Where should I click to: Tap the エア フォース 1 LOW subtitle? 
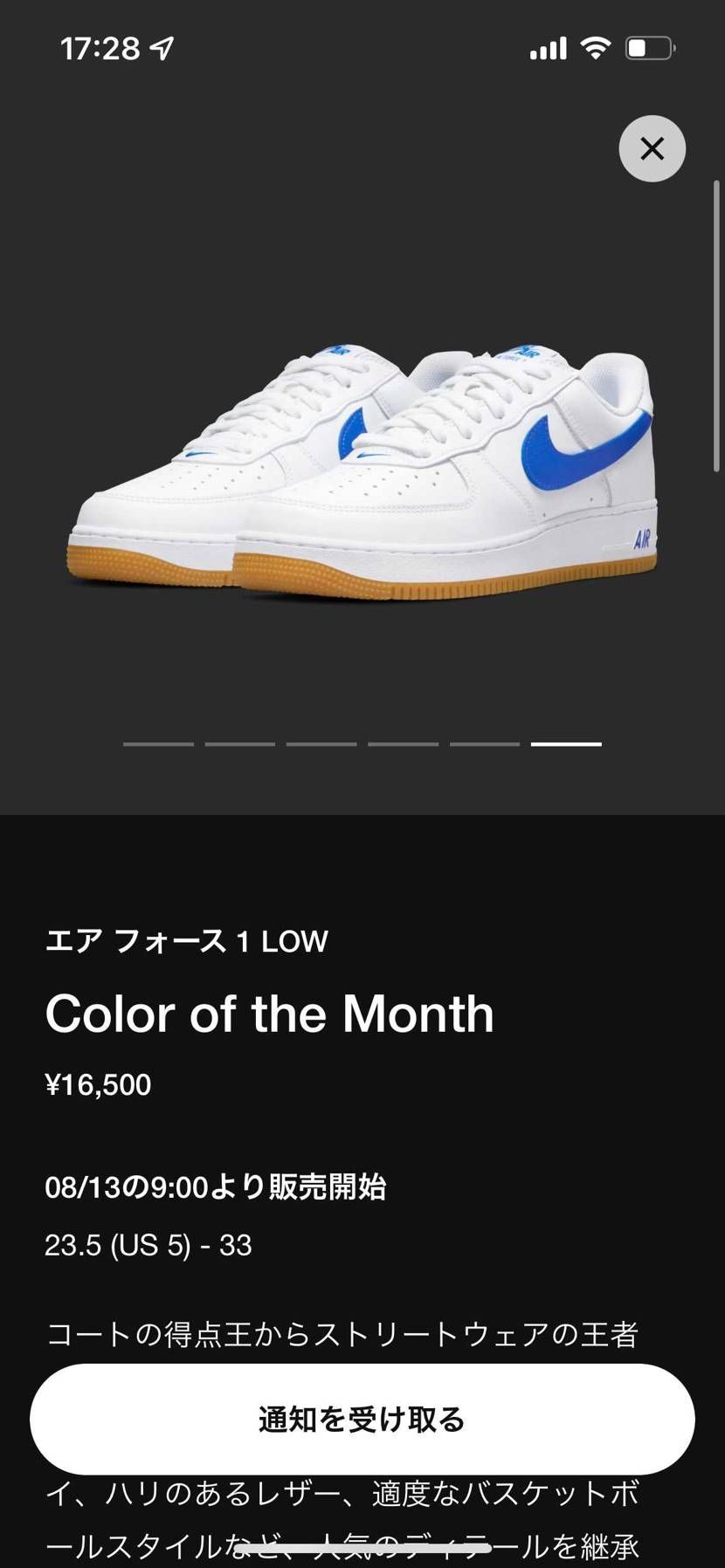[187, 941]
